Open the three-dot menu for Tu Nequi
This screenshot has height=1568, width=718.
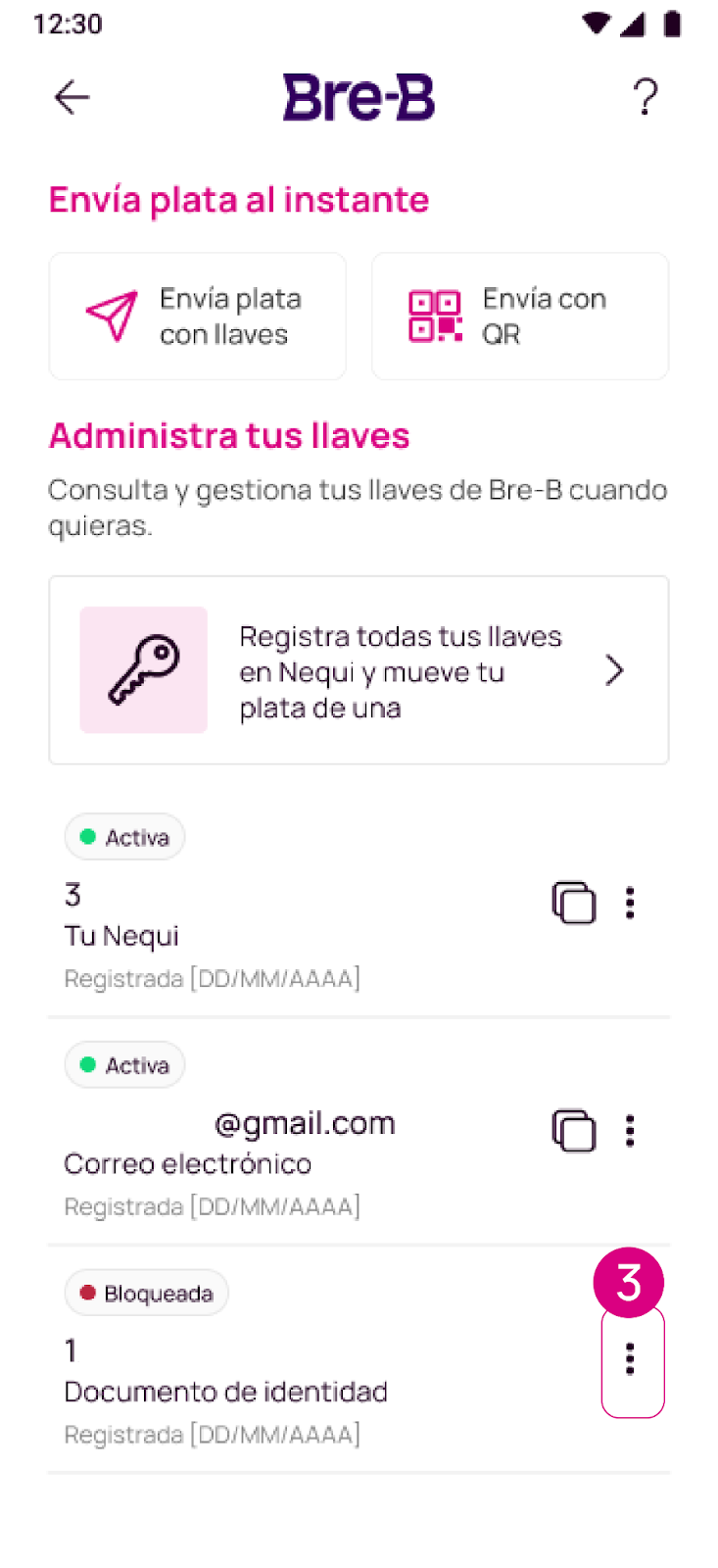point(630,903)
